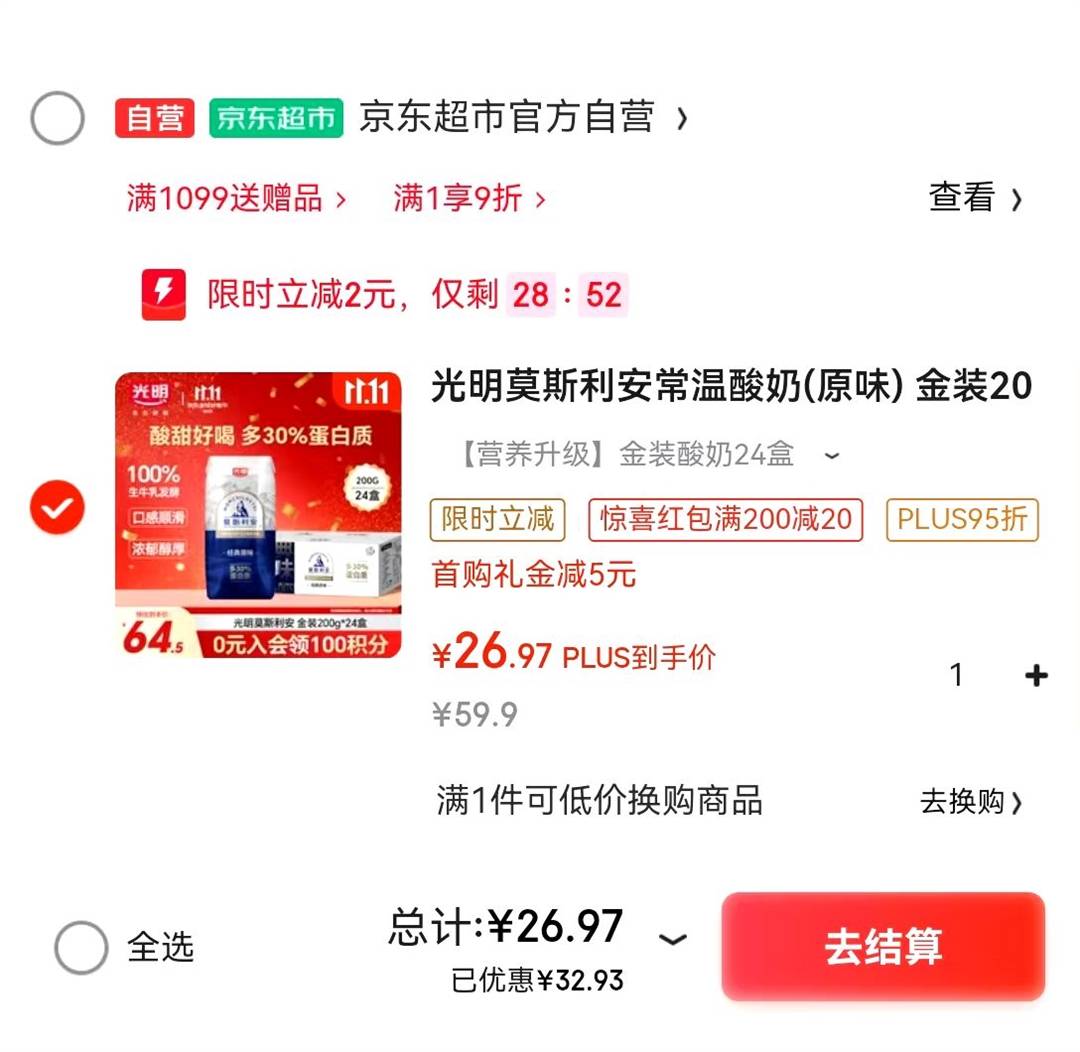Open the 满1享9折 promotion

[469, 198]
